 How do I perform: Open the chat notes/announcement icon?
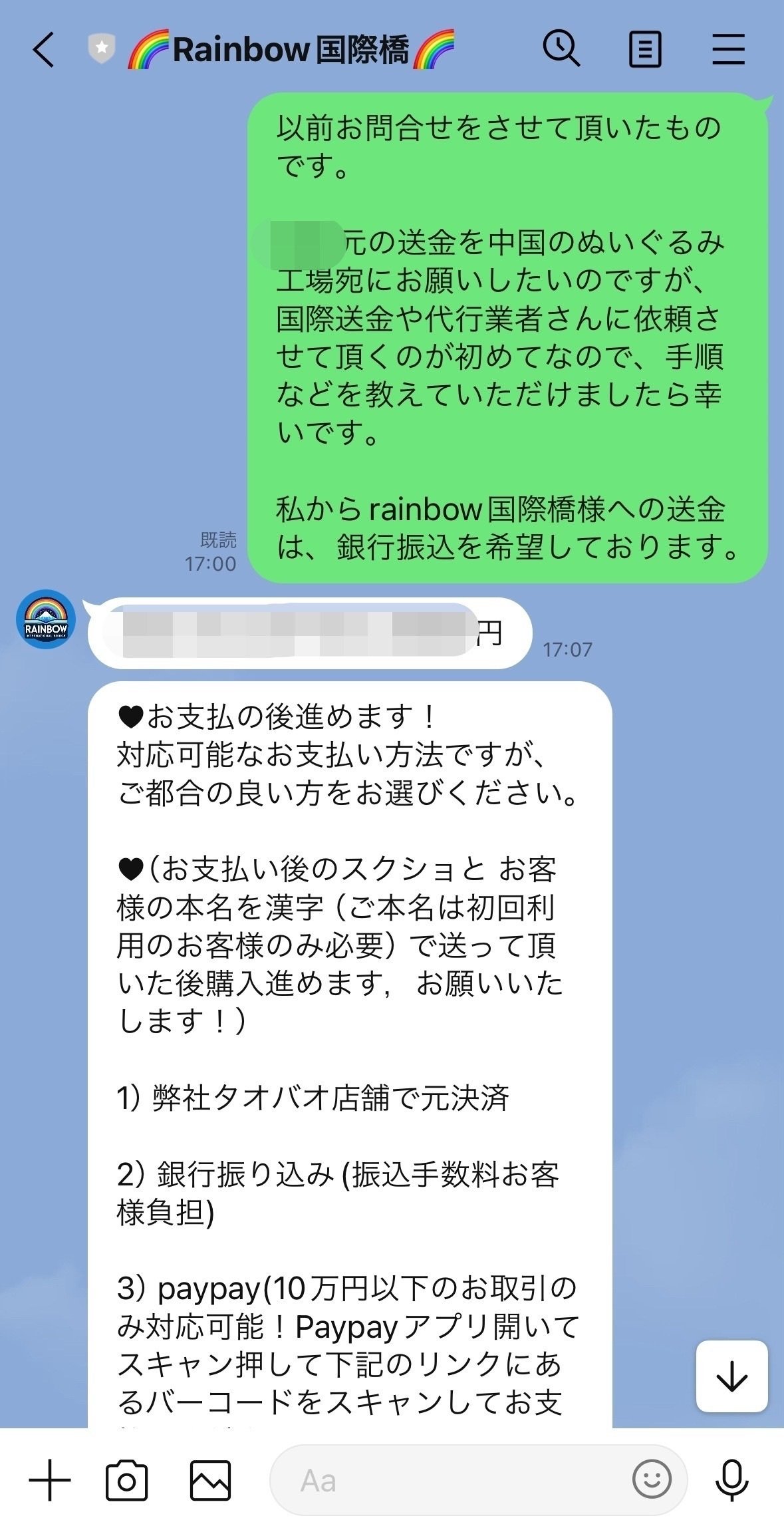(644, 49)
